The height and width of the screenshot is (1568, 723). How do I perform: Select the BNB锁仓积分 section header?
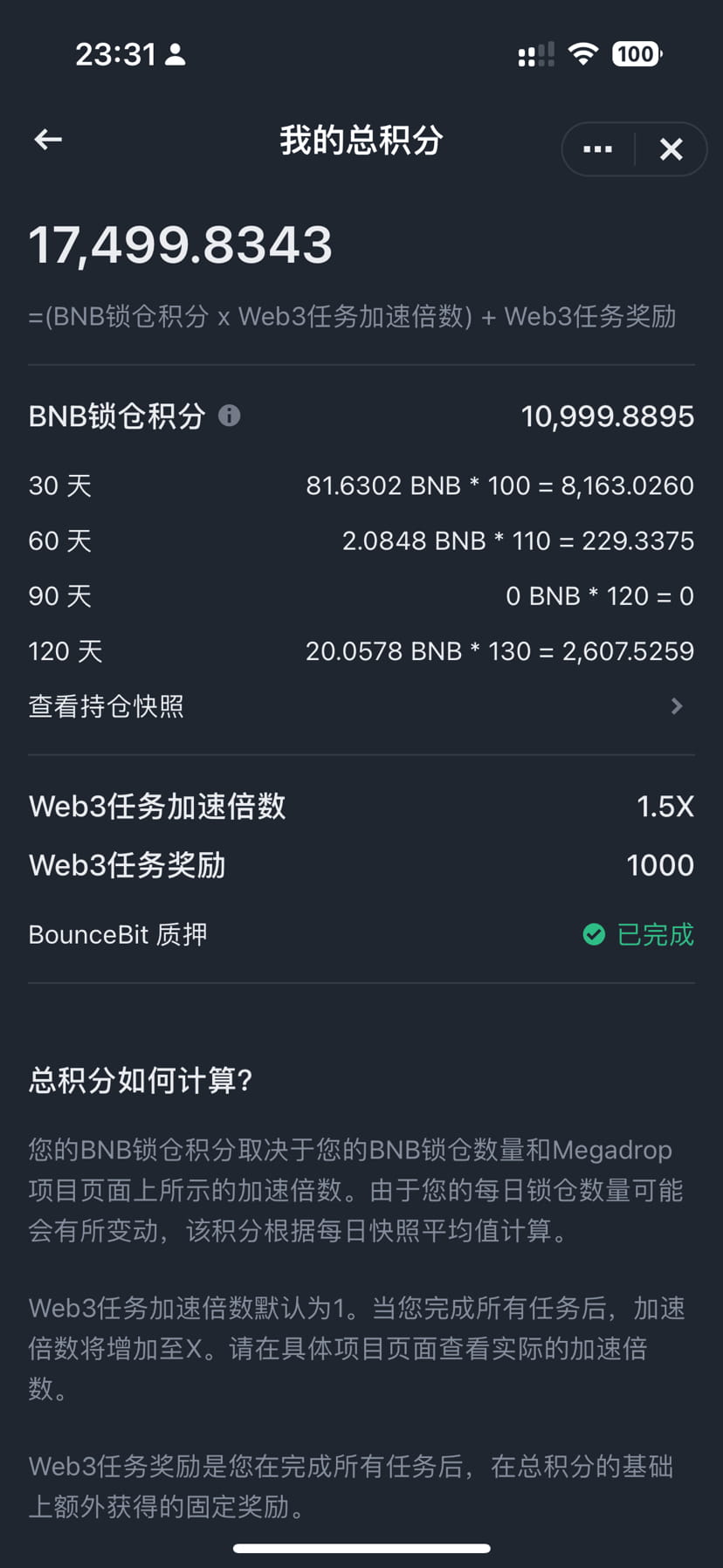(115, 416)
